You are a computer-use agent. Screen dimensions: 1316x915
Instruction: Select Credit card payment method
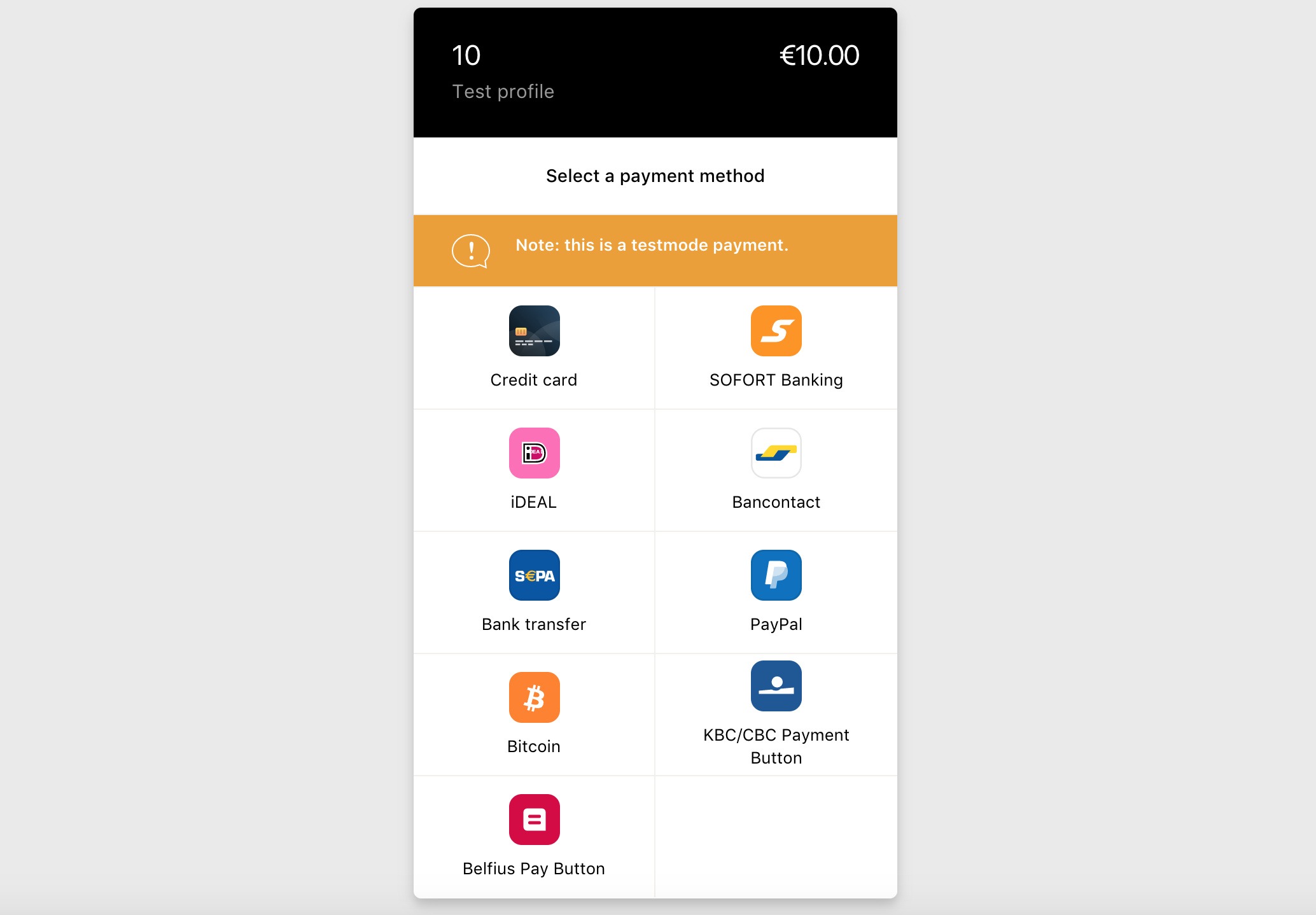click(x=534, y=347)
